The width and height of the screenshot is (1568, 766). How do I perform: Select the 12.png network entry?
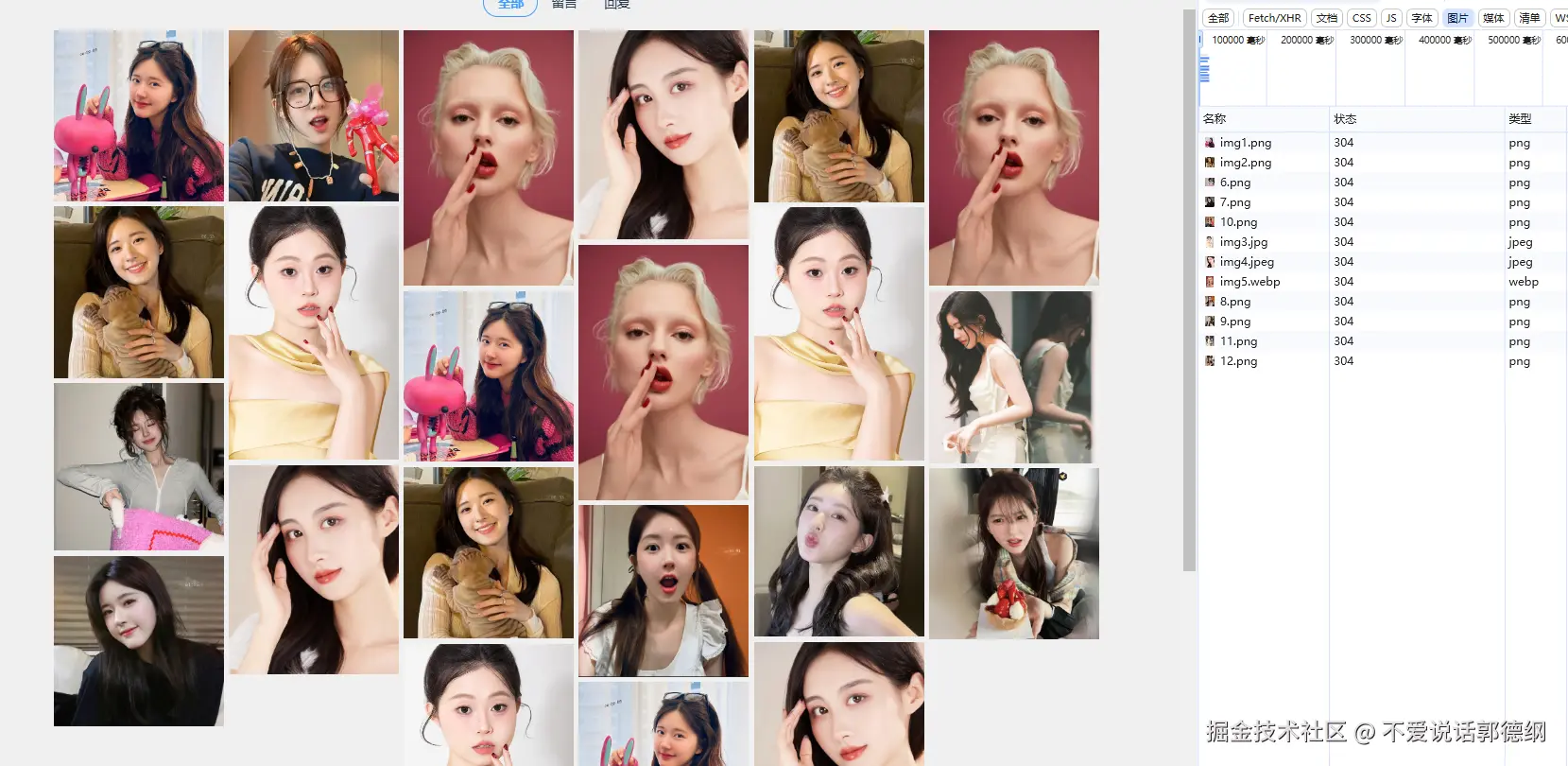[1238, 361]
